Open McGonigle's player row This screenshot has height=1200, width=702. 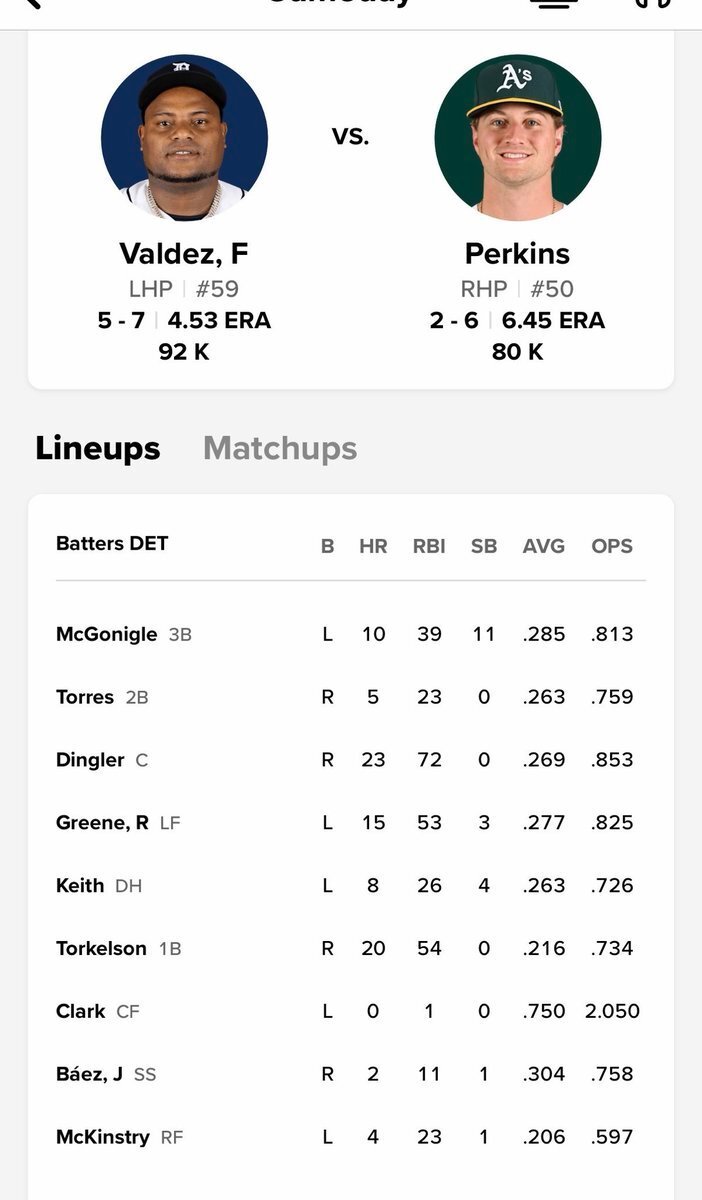pyautogui.click(x=350, y=634)
